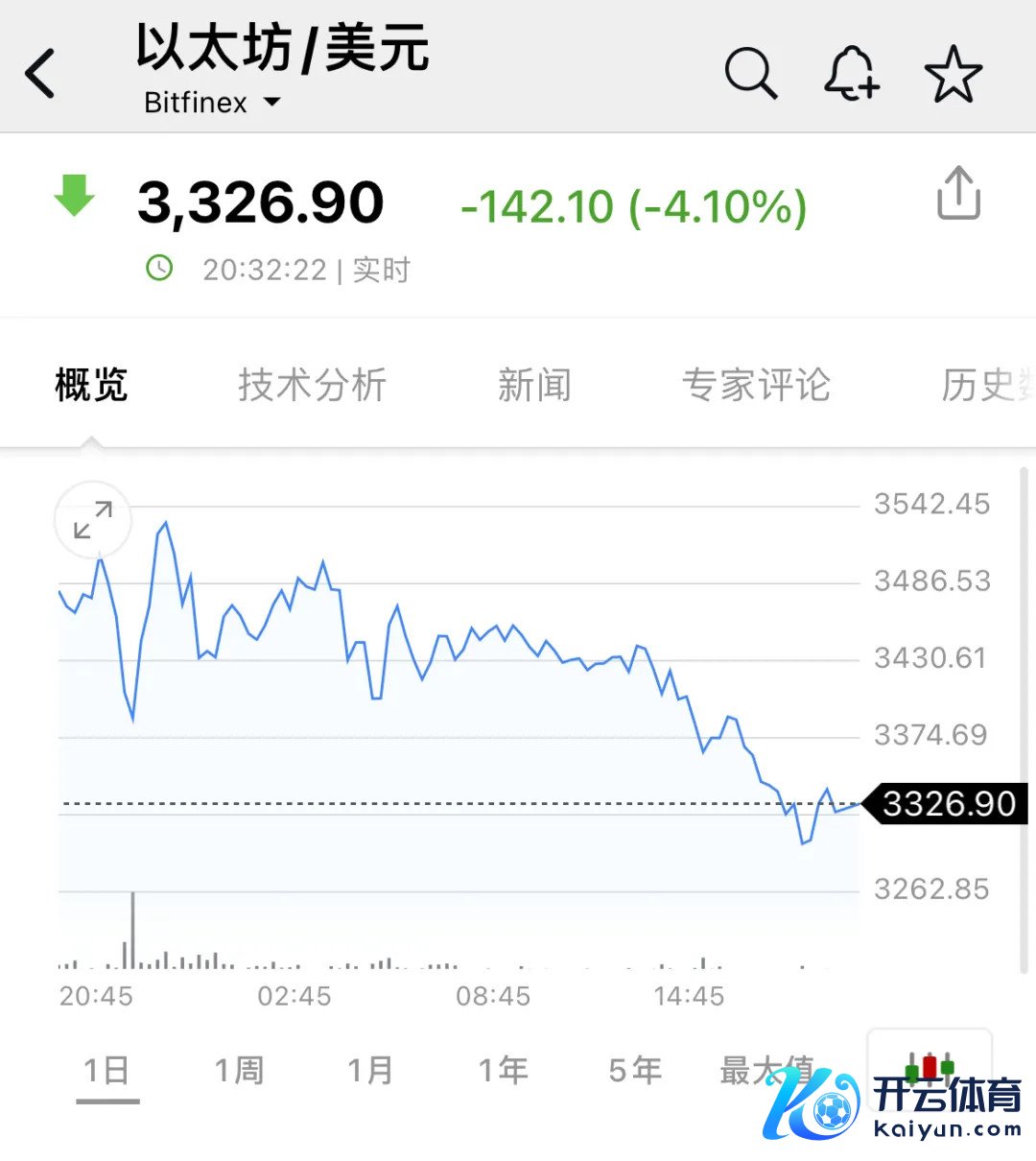Select the 概览 tab
This screenshot has height=1161, width=1036.
91,386
